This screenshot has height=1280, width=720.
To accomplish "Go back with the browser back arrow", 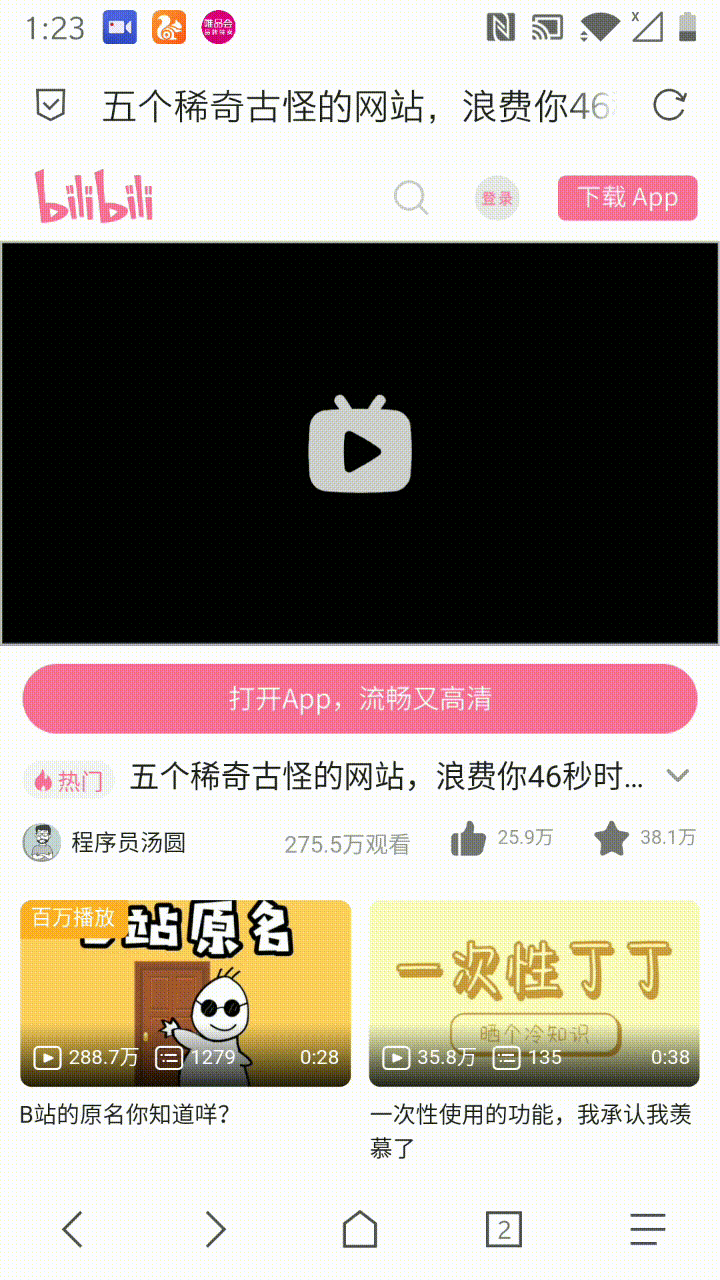I will [x=72, y=1229].
